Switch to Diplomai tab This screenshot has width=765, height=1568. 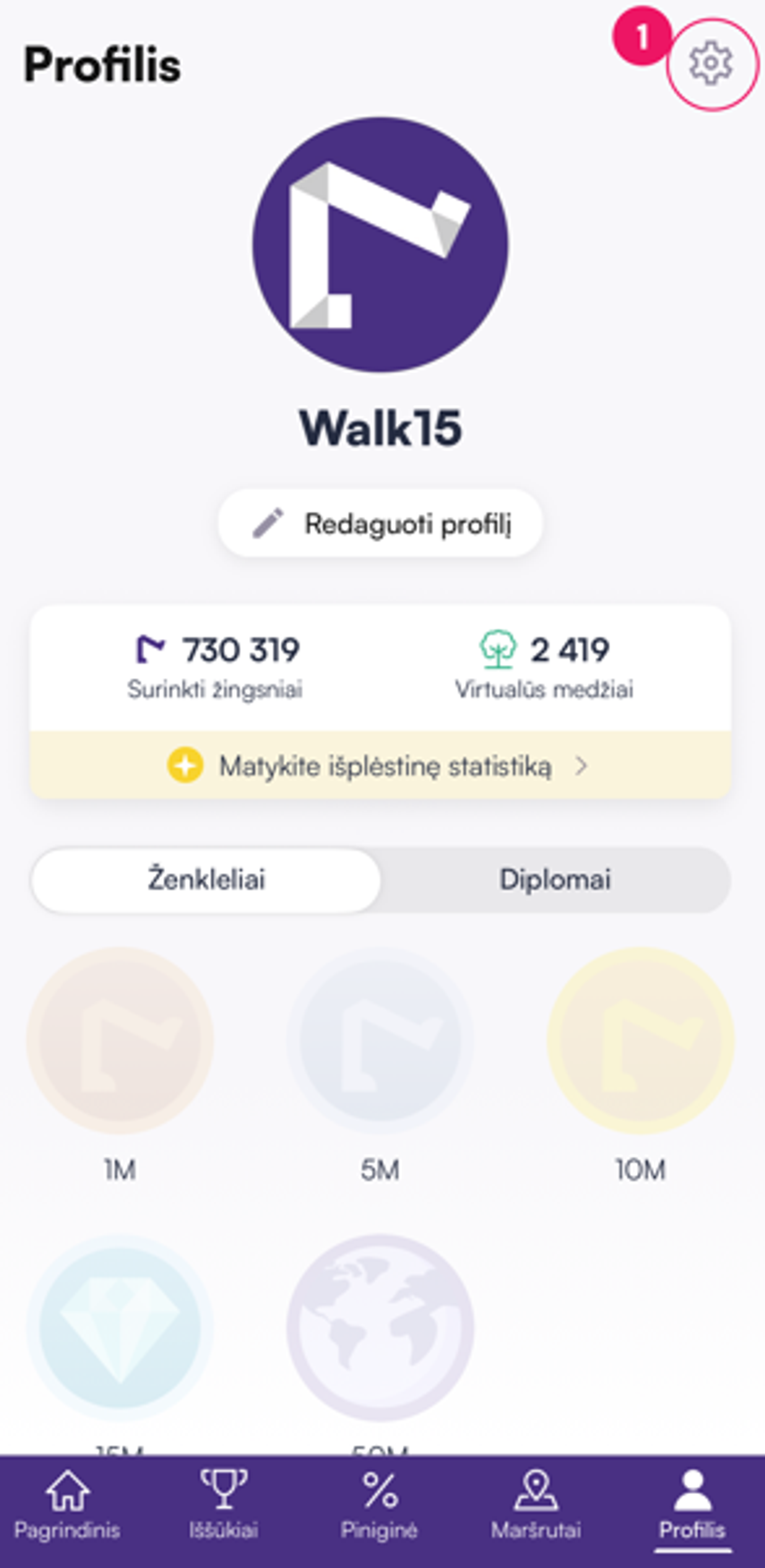tap(555, 880)
